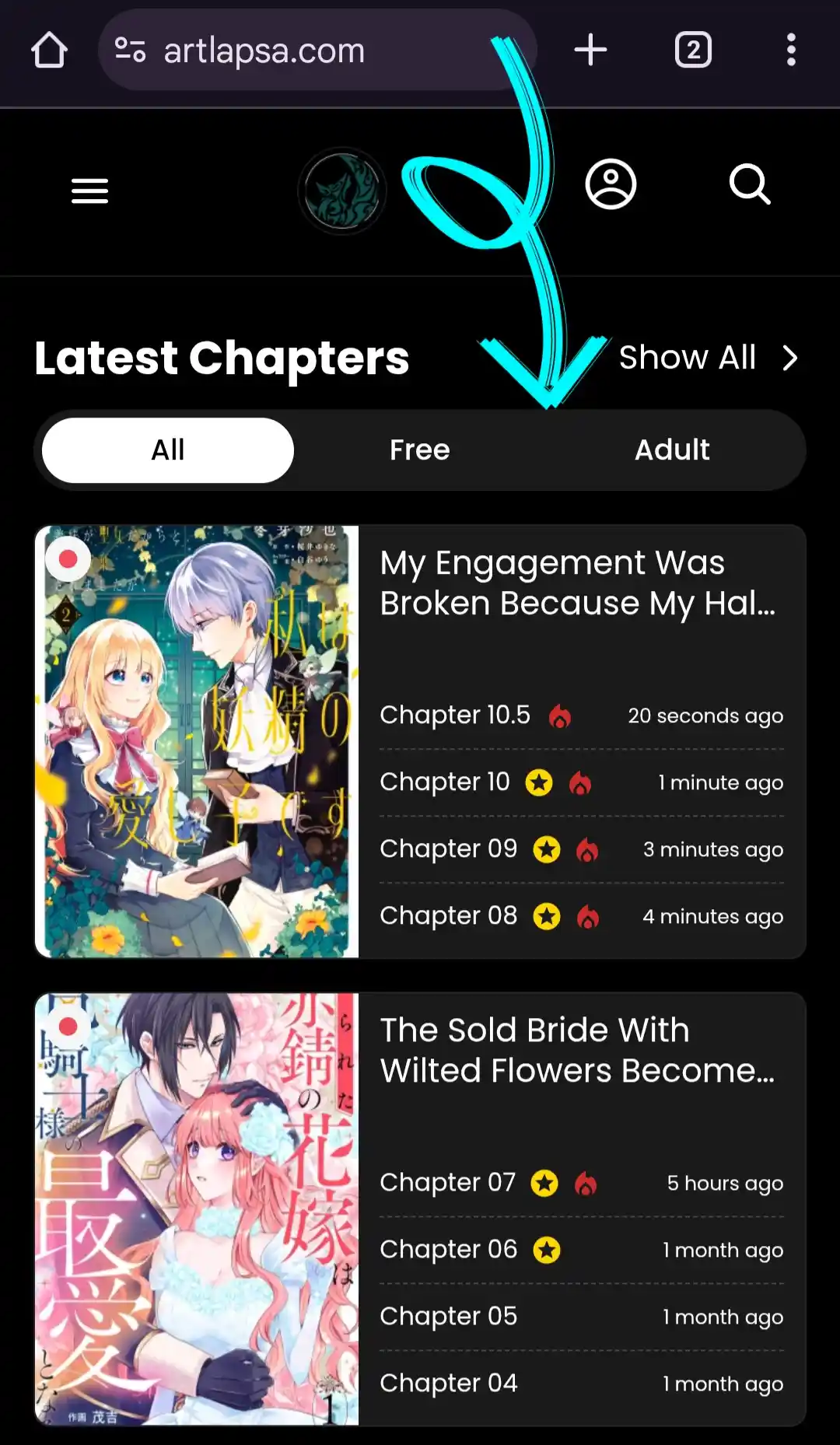Open My Engagement Was Broken title

[577, 583]
